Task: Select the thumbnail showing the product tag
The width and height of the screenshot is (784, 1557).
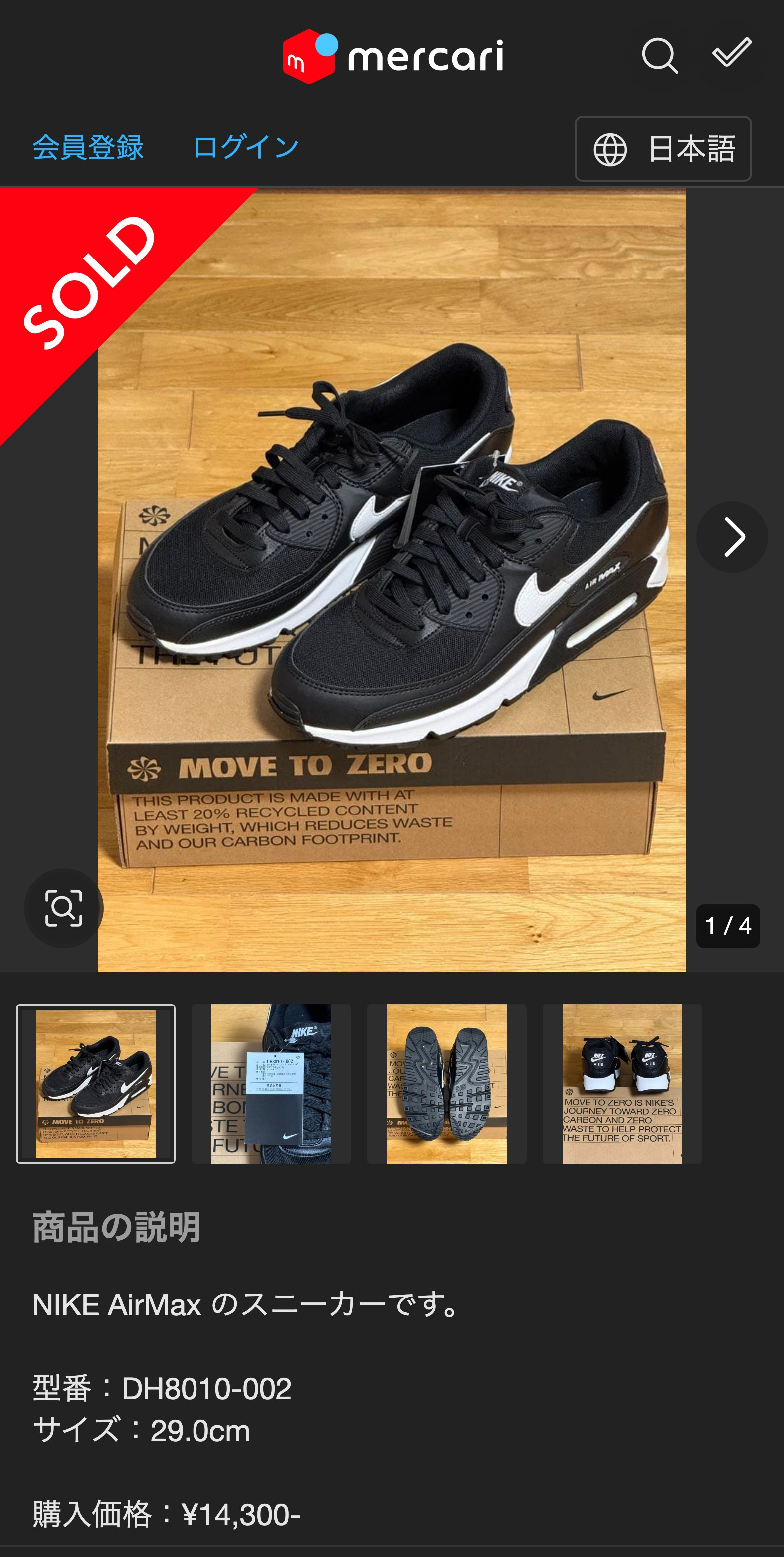Action: click(x=271, y=1084)
